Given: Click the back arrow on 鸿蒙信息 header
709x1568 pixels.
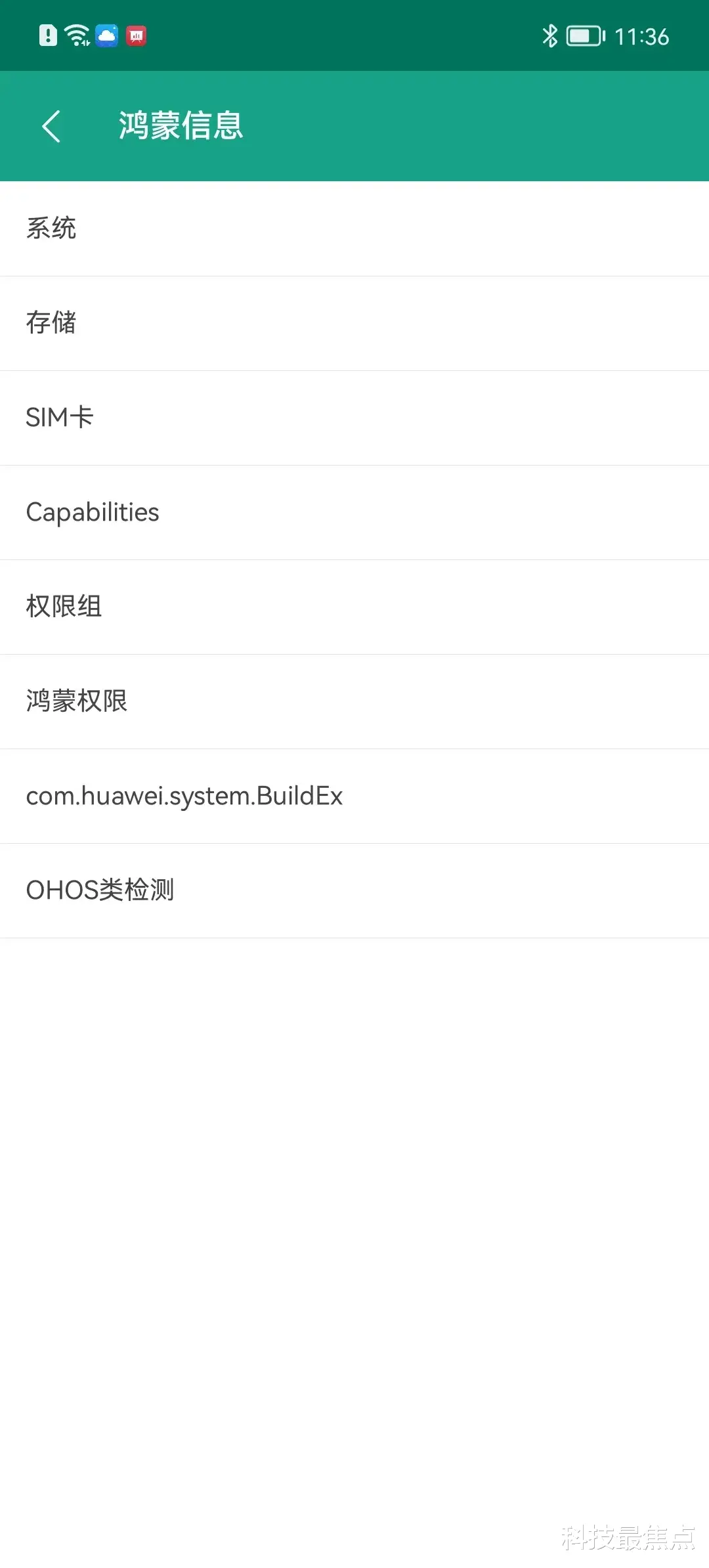Looking at the screenshot, I should [51, 126].
